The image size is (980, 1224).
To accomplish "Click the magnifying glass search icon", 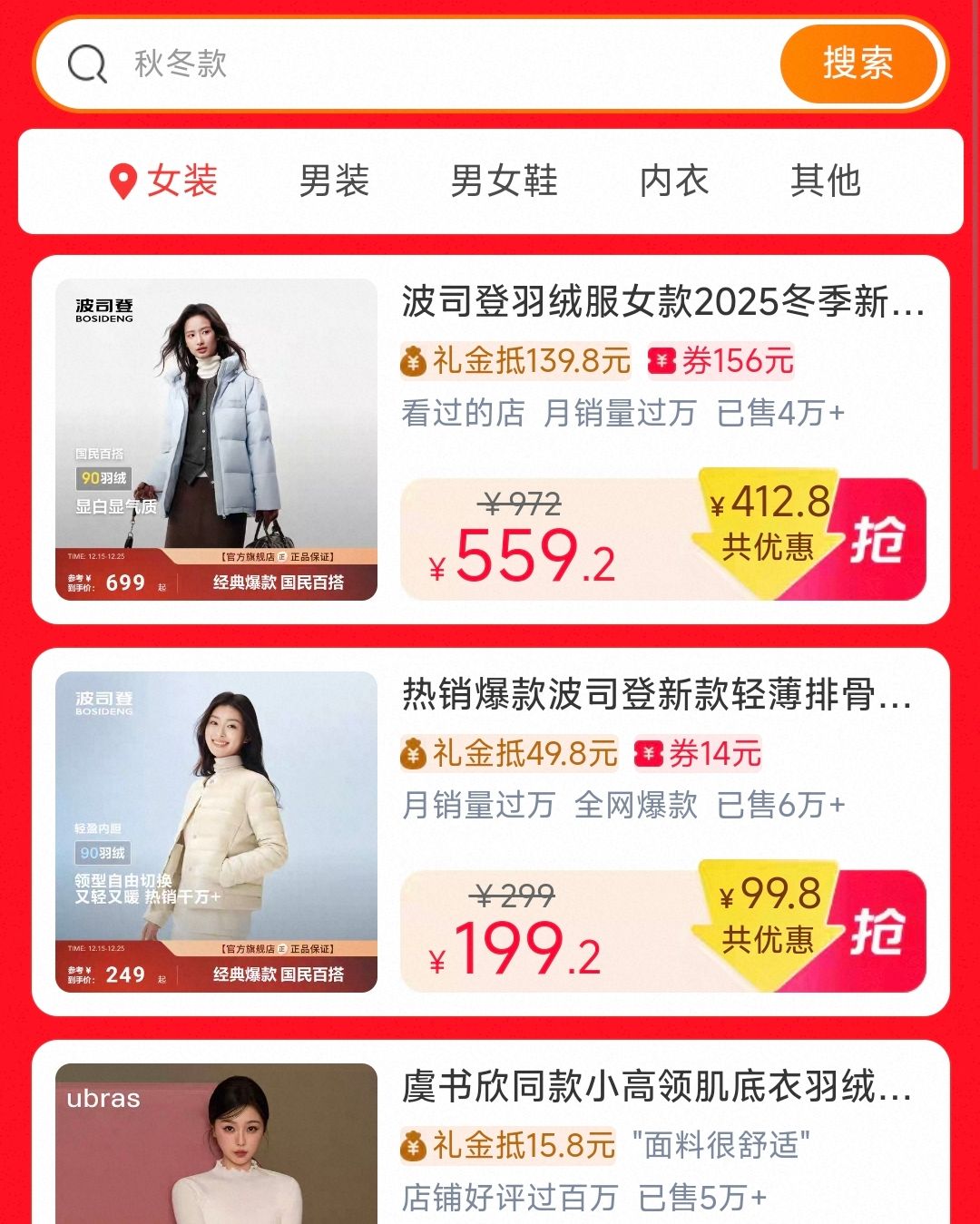I will click(x=86, y=64).
